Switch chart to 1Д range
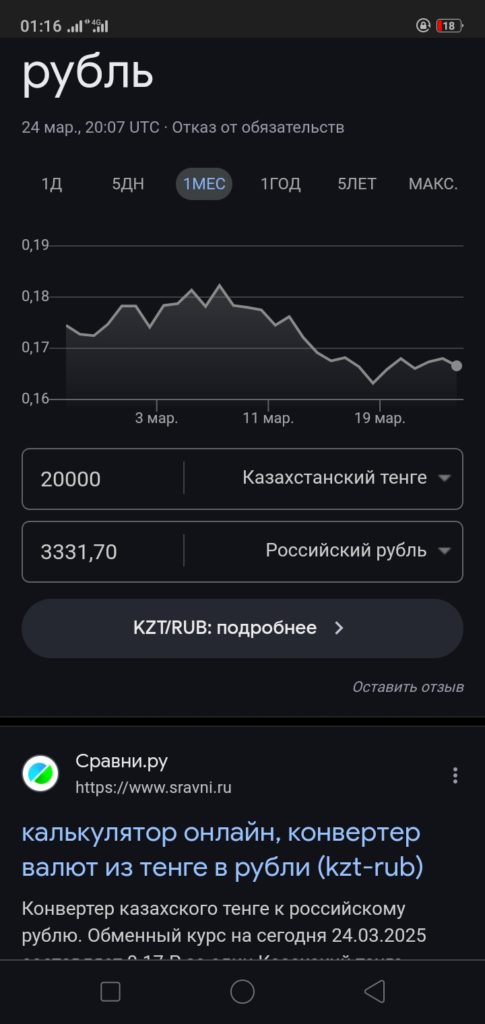This screenshot has height=1024, width=485. [52, 184]
